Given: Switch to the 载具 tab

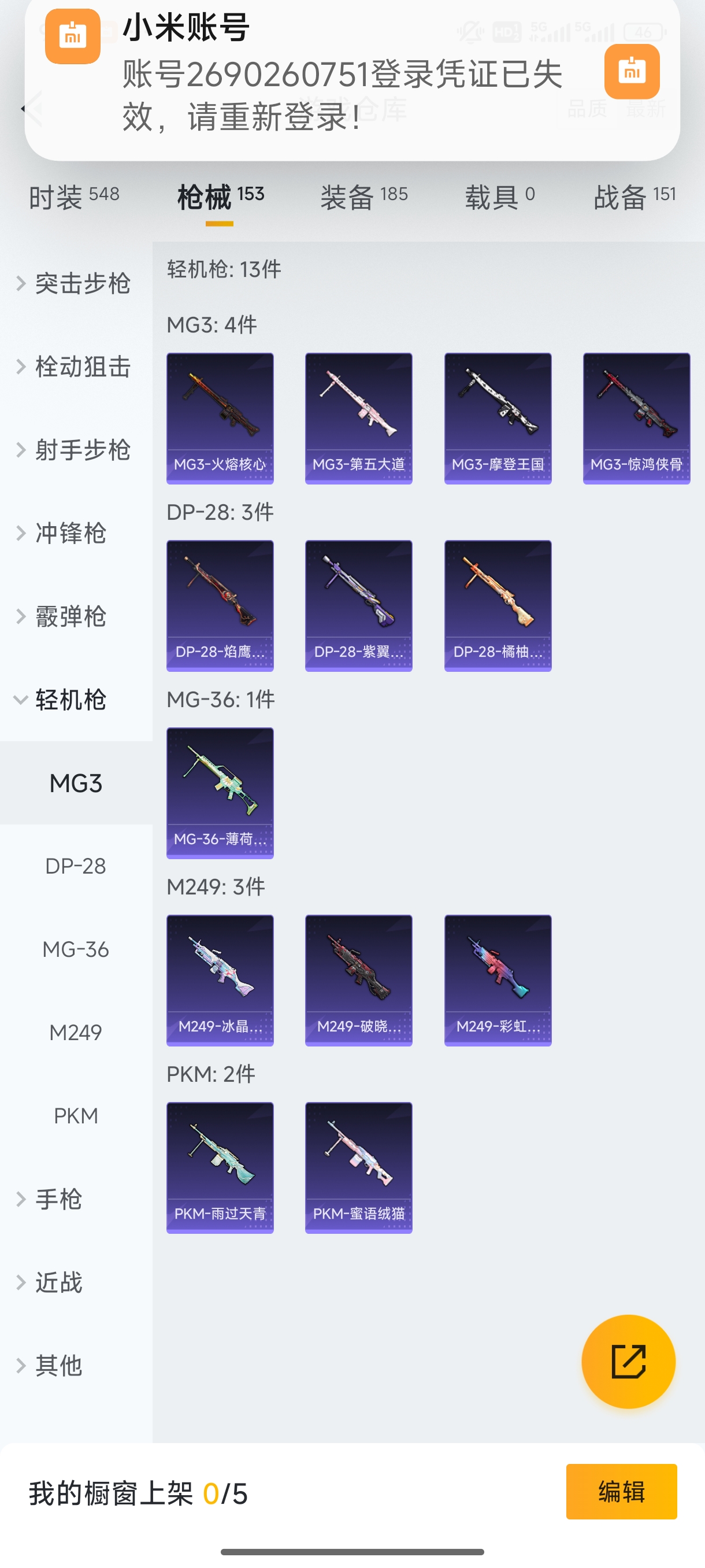Looking at the screenshot, I should tap(500, 197).
